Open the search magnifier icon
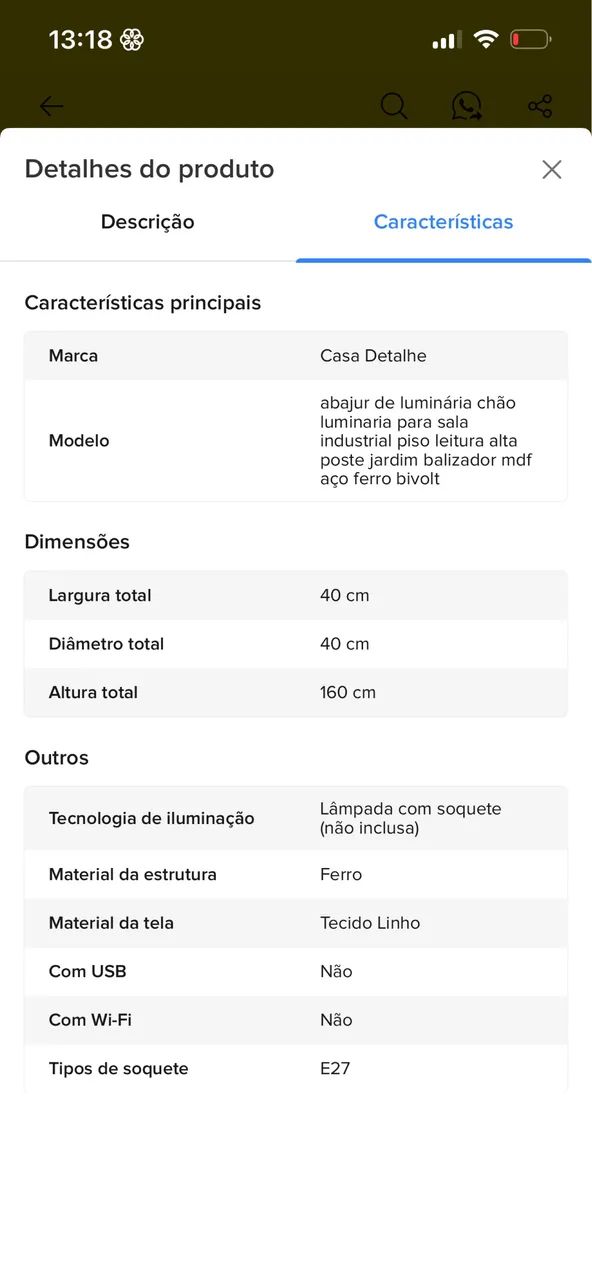Screen dimensions: 592x1280 click(x=394, y=106)
